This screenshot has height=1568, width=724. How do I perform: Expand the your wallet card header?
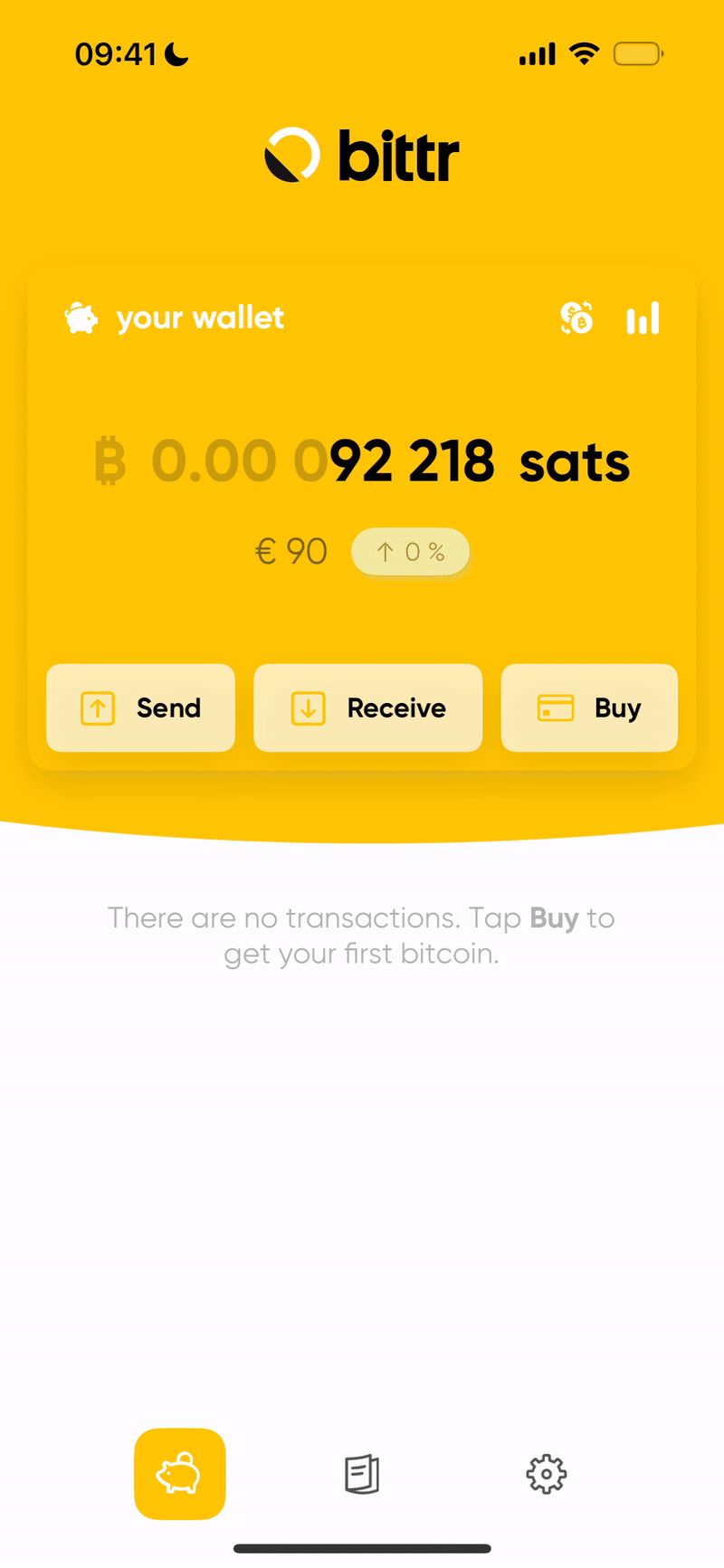click(199, 318)
